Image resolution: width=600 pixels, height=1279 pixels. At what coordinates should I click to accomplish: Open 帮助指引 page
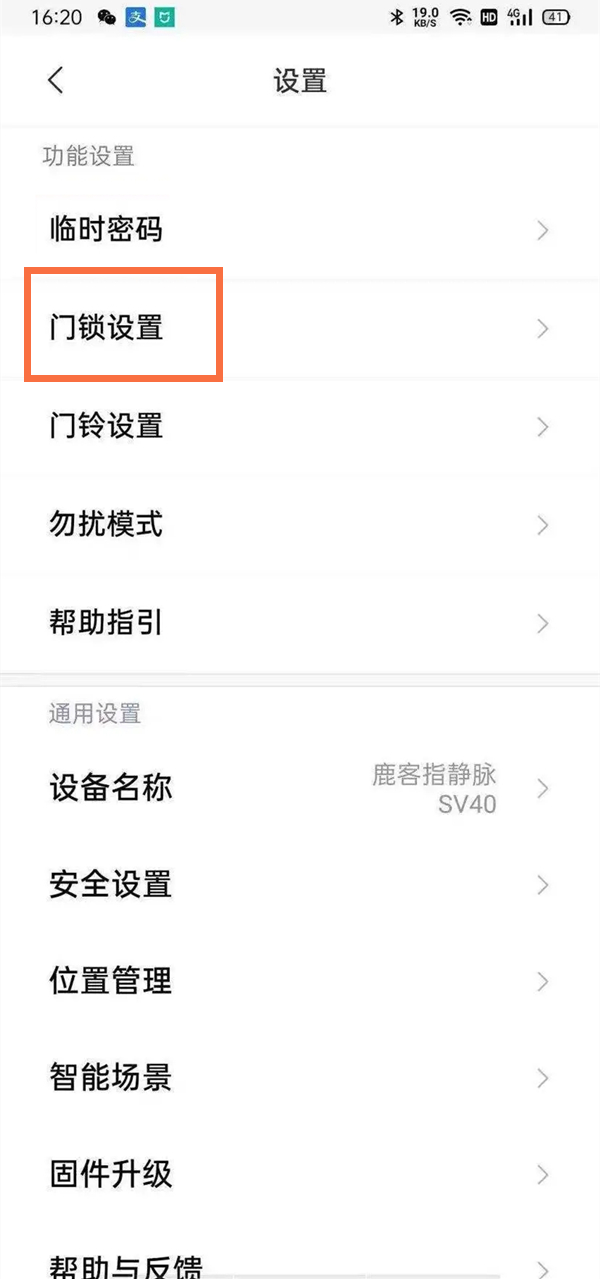point(300,623)
